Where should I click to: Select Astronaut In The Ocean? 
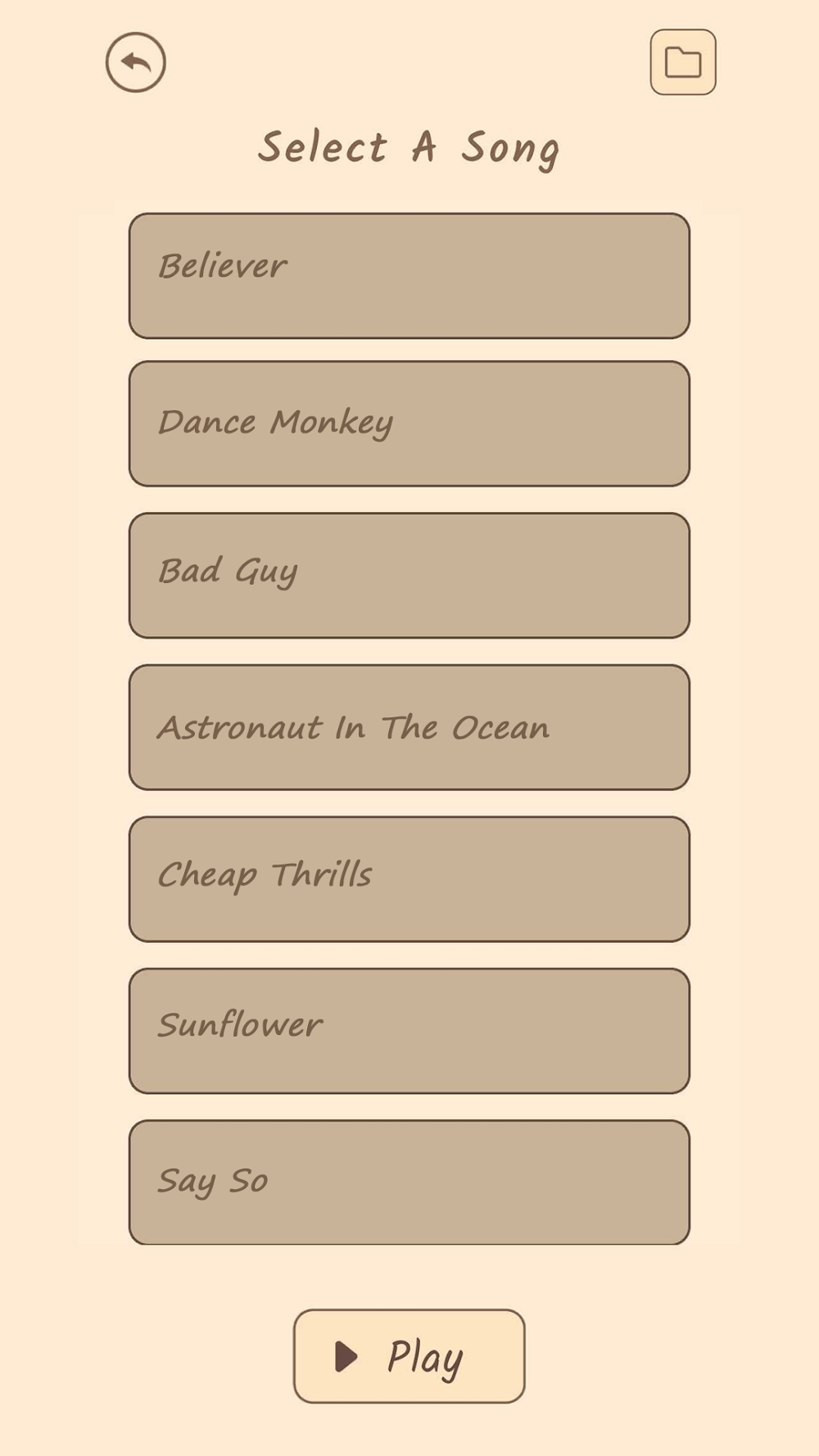[409, 727]
